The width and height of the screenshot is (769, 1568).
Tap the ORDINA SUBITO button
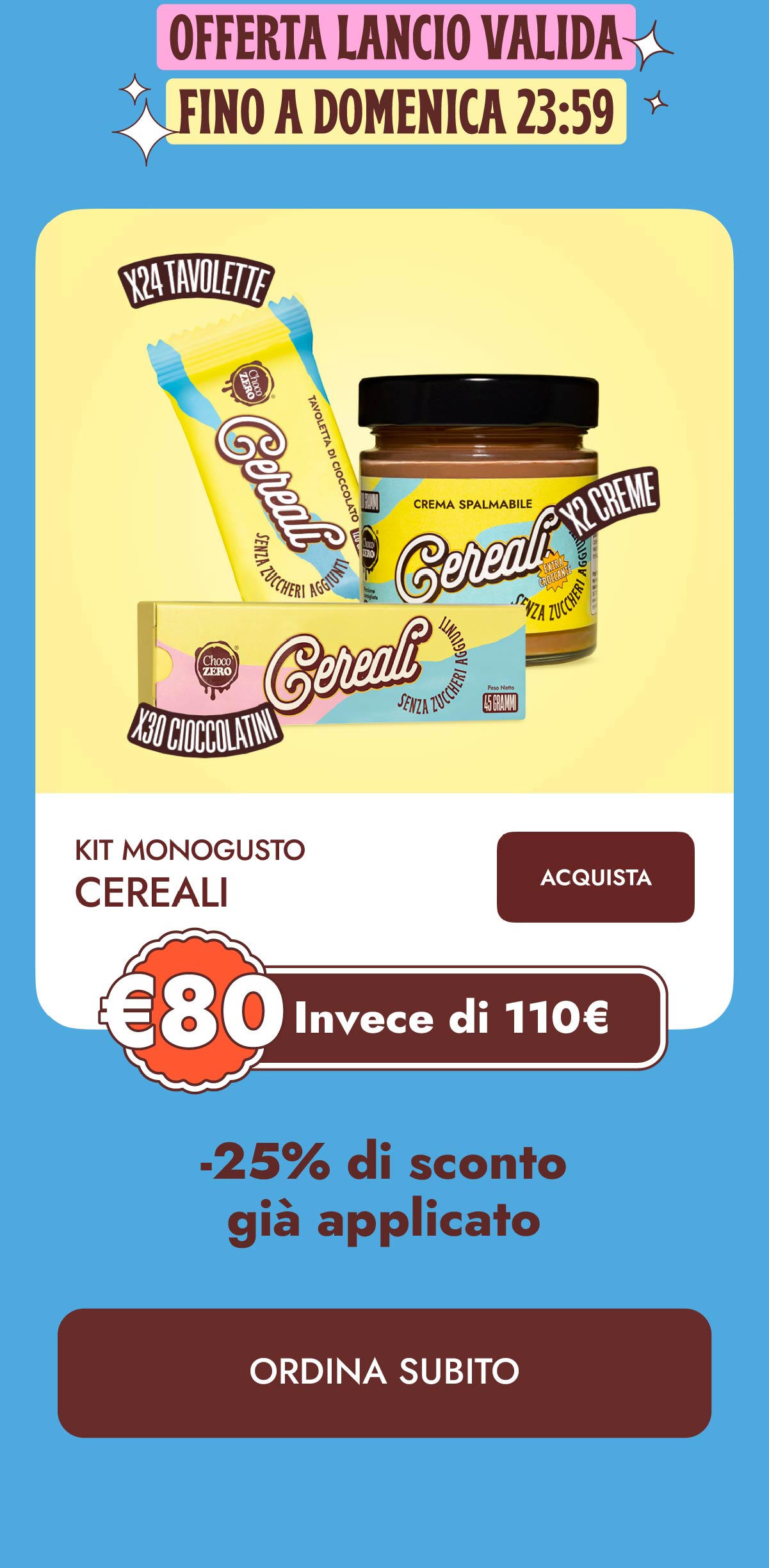click(384, 1372)
